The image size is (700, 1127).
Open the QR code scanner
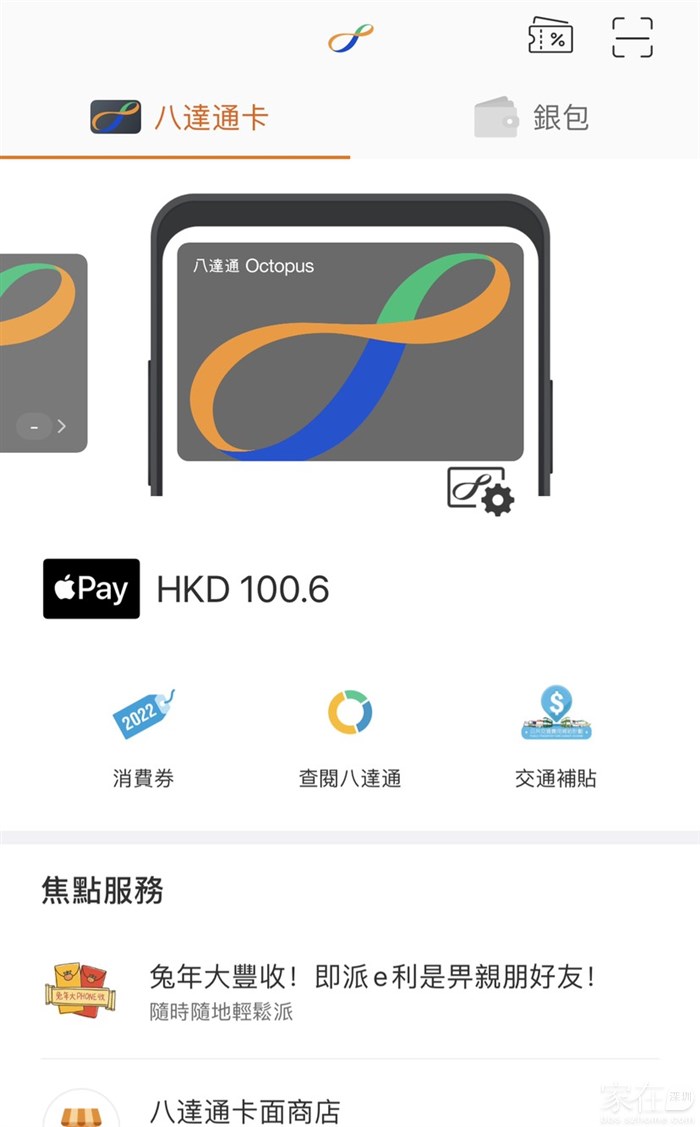pos(632,38)
